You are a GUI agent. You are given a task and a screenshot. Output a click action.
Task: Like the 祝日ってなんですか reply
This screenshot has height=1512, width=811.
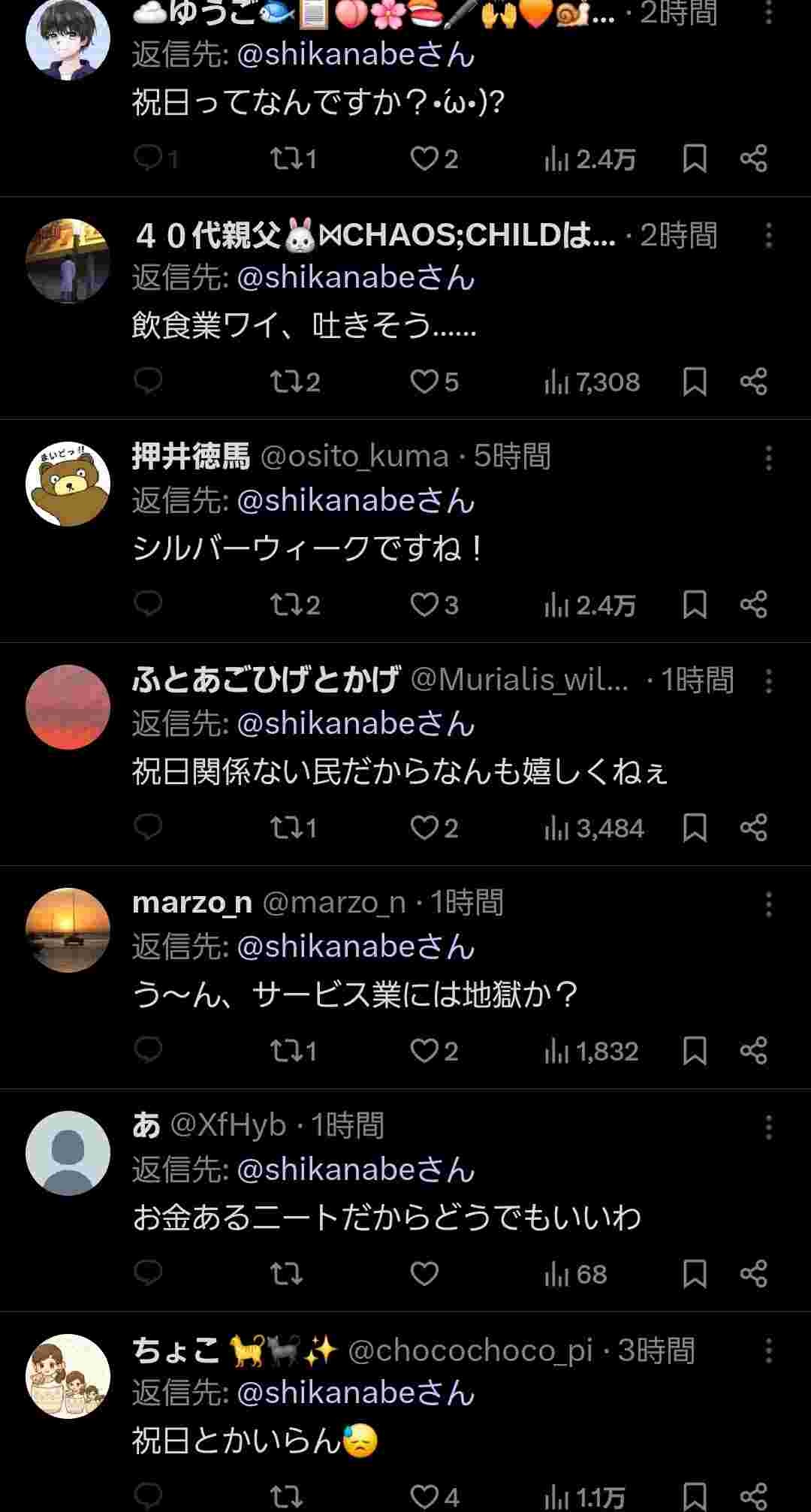425,158
